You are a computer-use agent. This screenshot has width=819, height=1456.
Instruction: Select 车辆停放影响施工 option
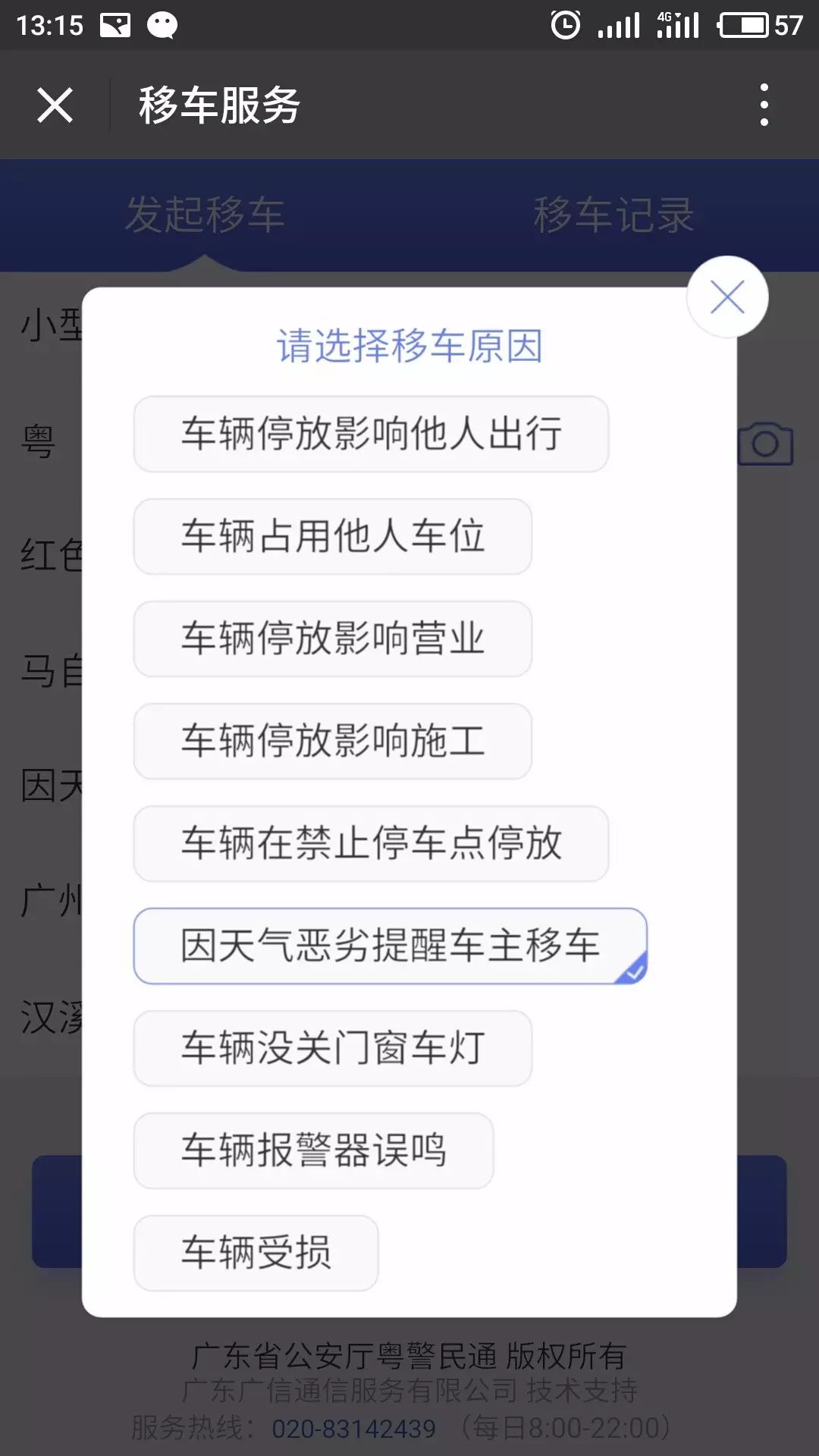coord(332,741)
